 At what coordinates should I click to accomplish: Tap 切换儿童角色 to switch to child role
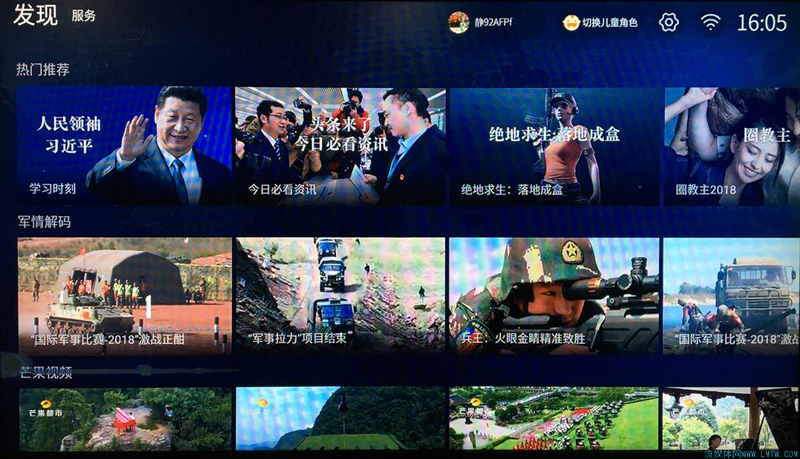pos(601,22)
